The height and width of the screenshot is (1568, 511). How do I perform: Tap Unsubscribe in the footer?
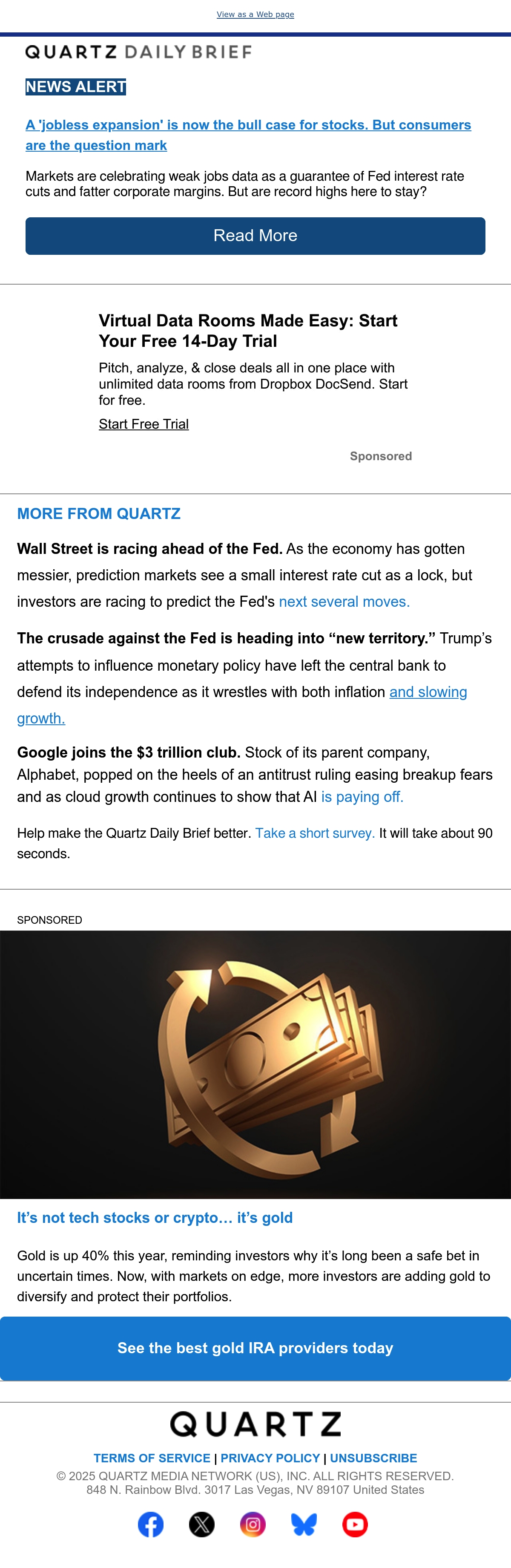(373, 1458)
